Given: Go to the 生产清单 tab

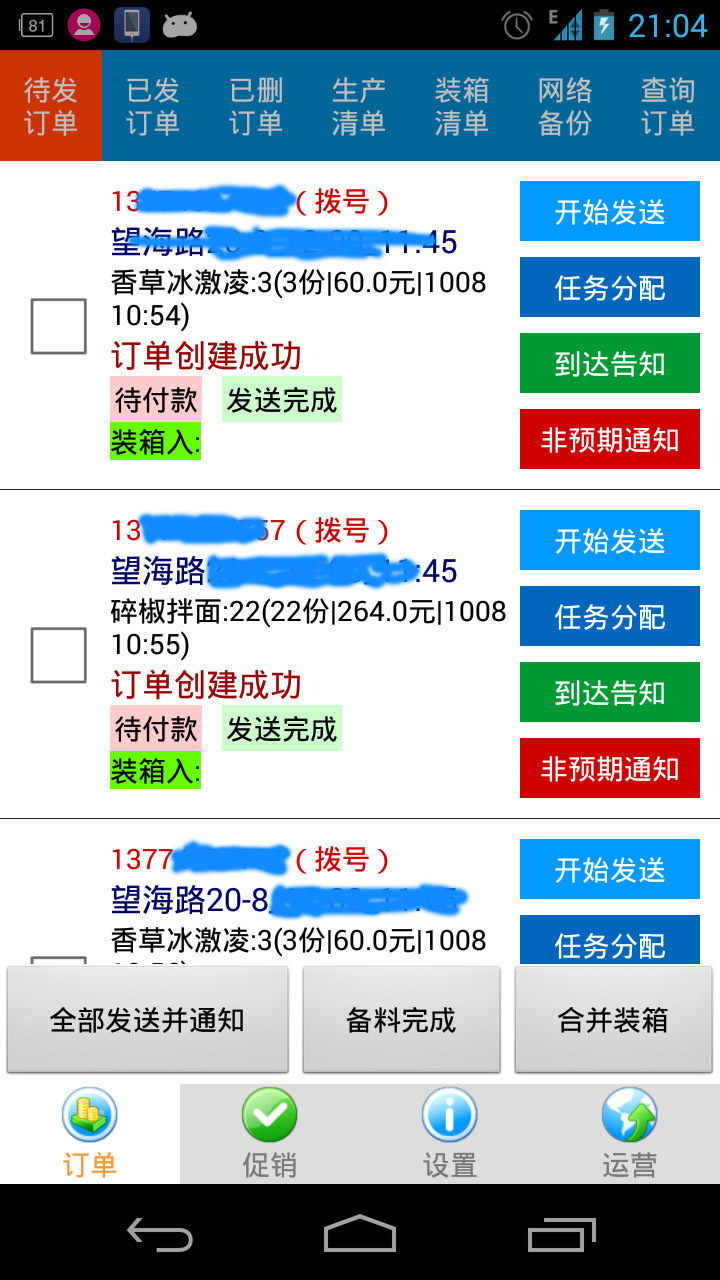Looking at the screenshot, I should point(358,106).
